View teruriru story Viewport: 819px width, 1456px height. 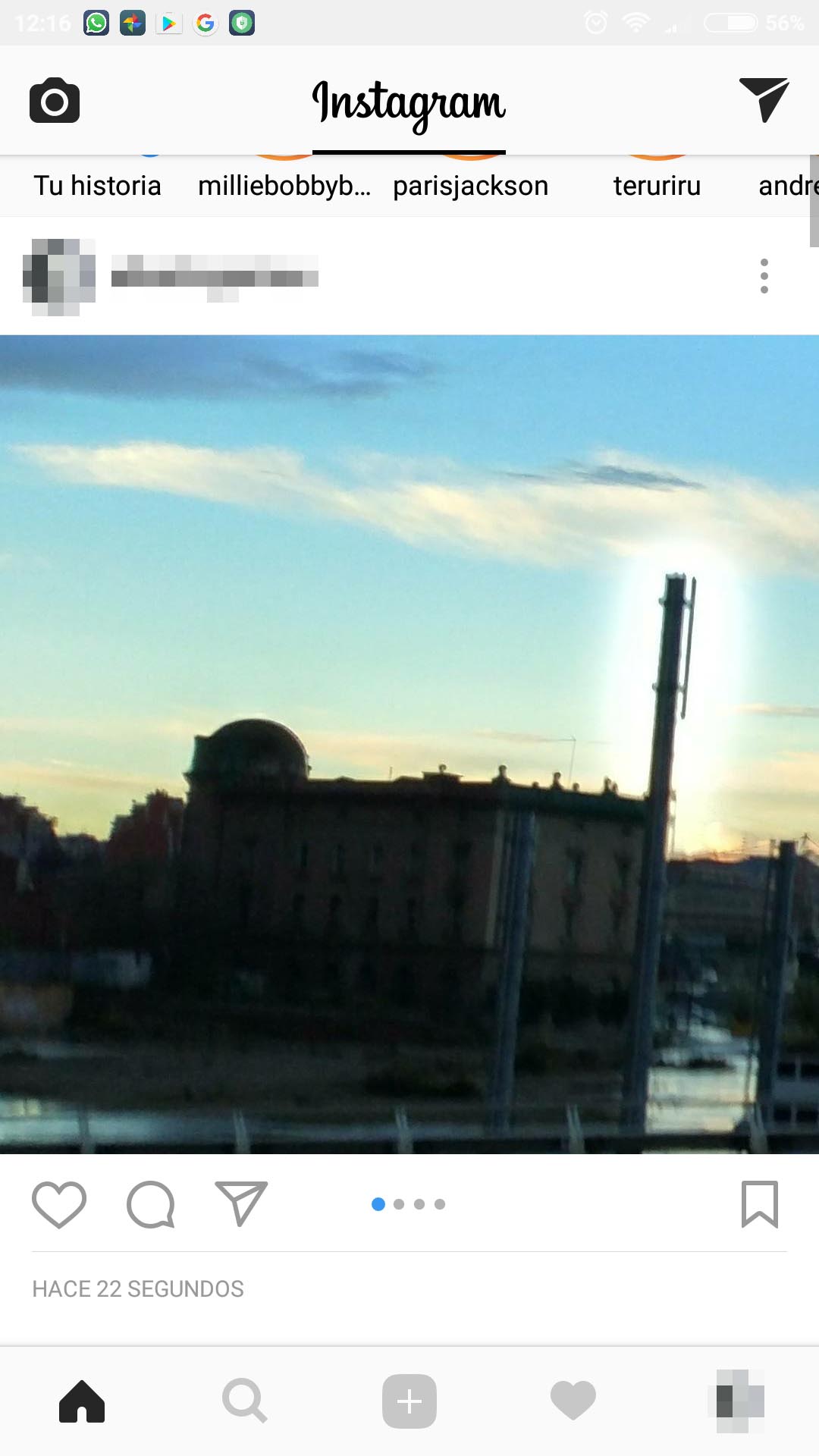(657, 186)
